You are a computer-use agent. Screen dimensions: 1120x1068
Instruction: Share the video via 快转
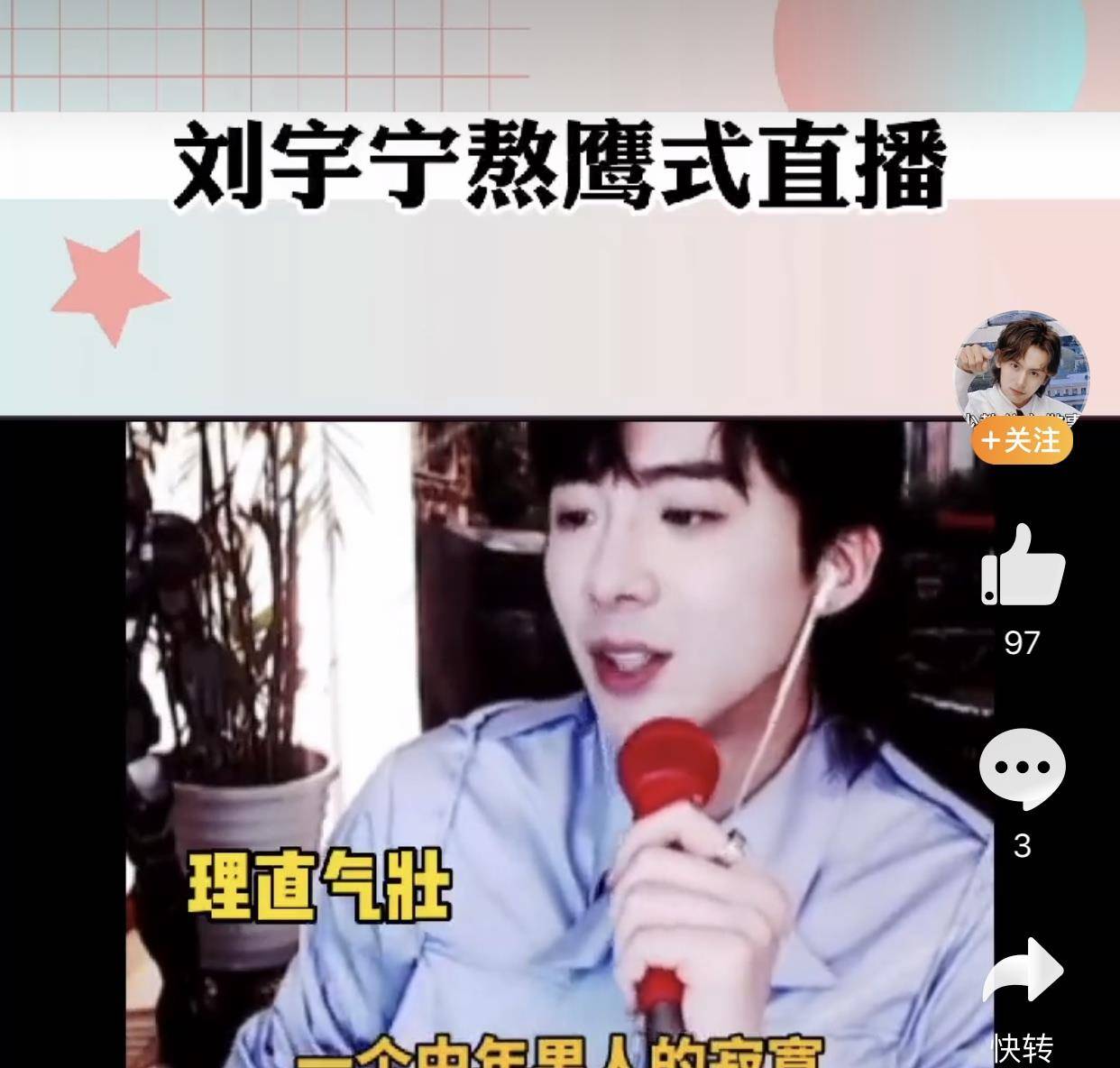[1024, 974]
